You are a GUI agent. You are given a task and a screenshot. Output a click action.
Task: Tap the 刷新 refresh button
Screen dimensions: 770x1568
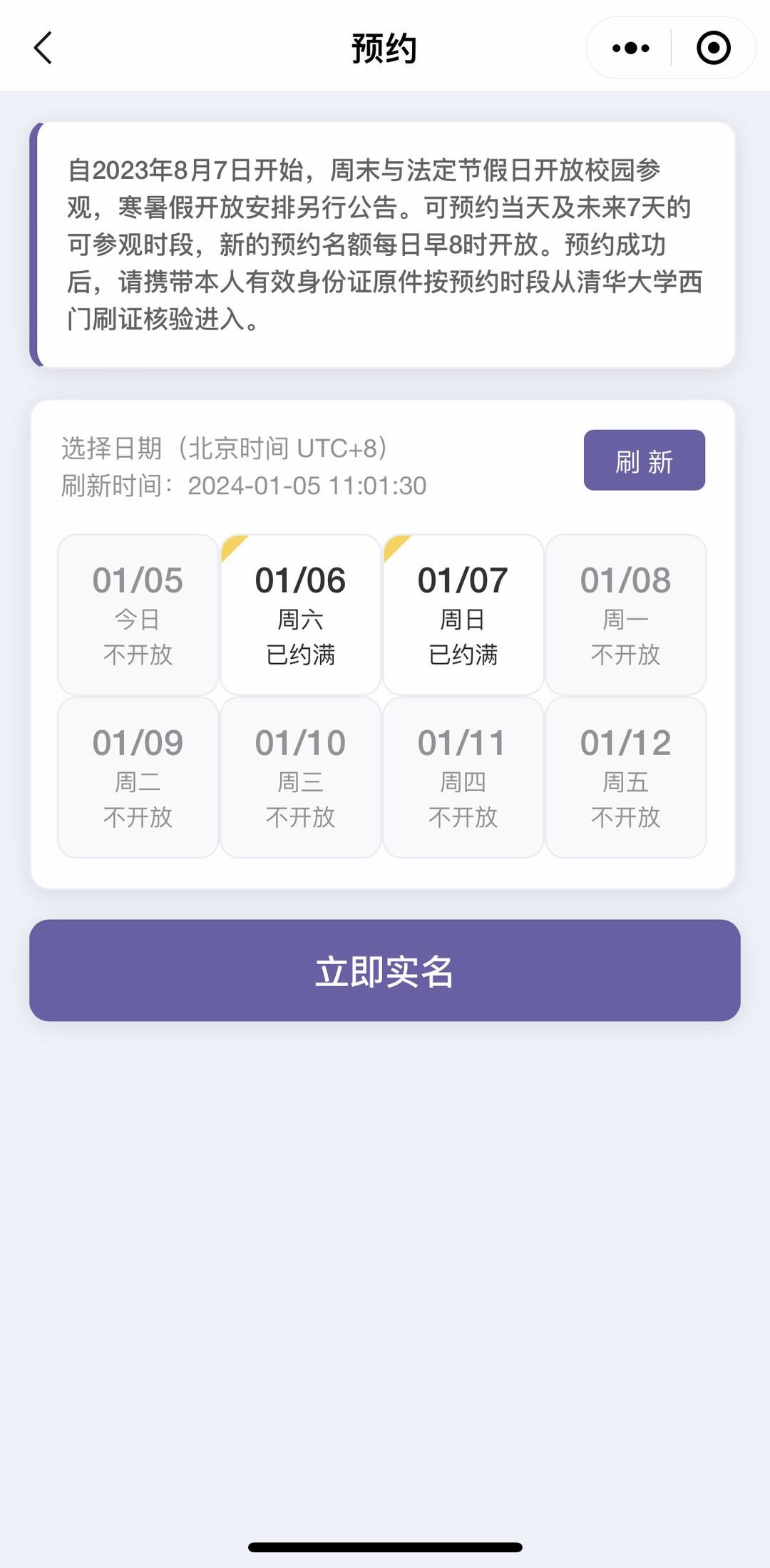click(x=644, y=461)
